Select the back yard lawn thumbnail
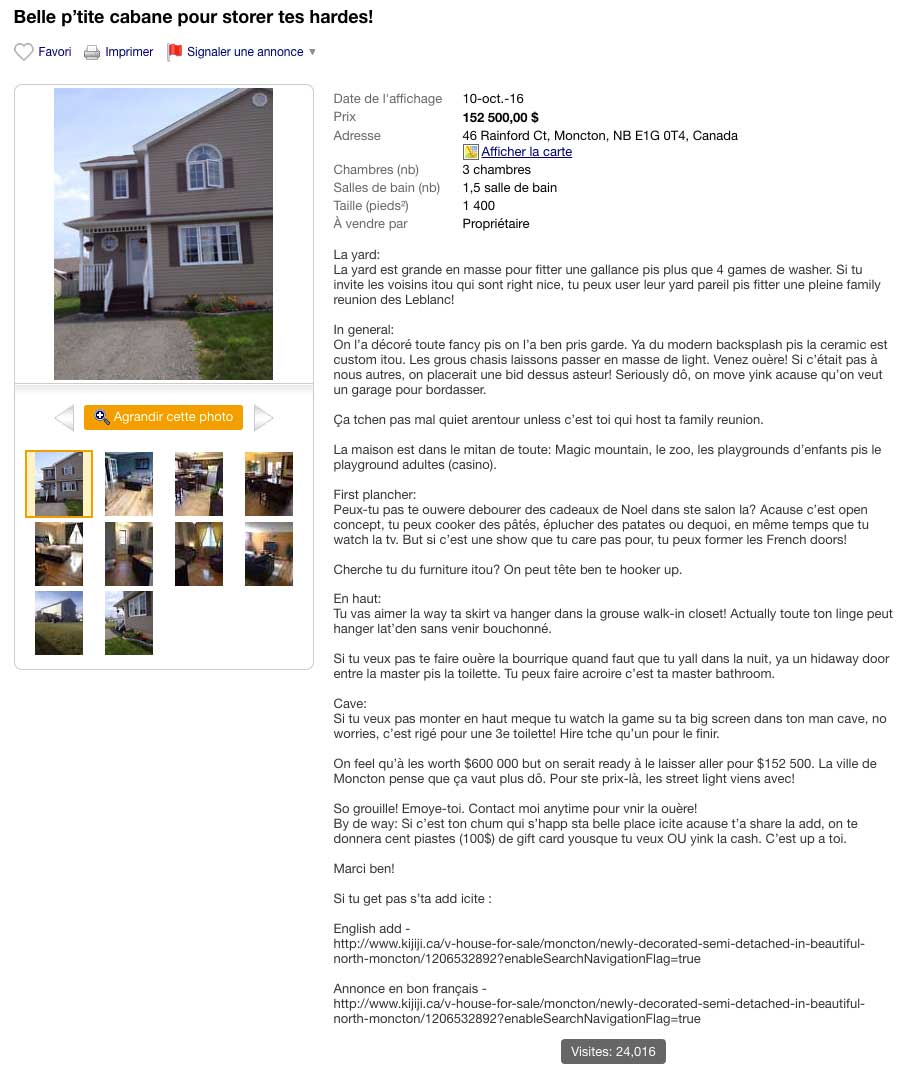Image resolution: width=907 pixels, height=1067 pixels. [x=59, y=623]
